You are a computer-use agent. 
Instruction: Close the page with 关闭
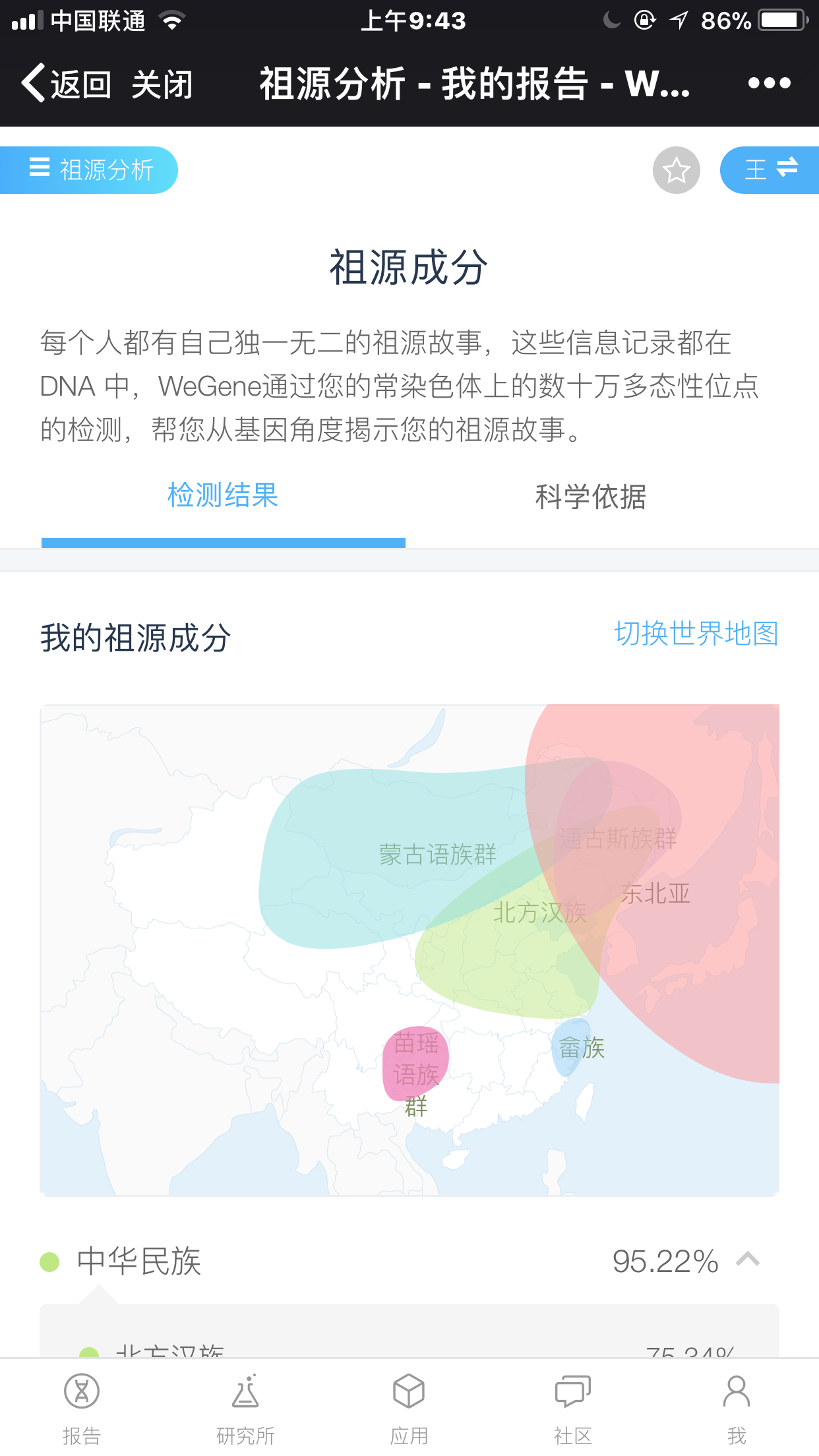[162, 84]
